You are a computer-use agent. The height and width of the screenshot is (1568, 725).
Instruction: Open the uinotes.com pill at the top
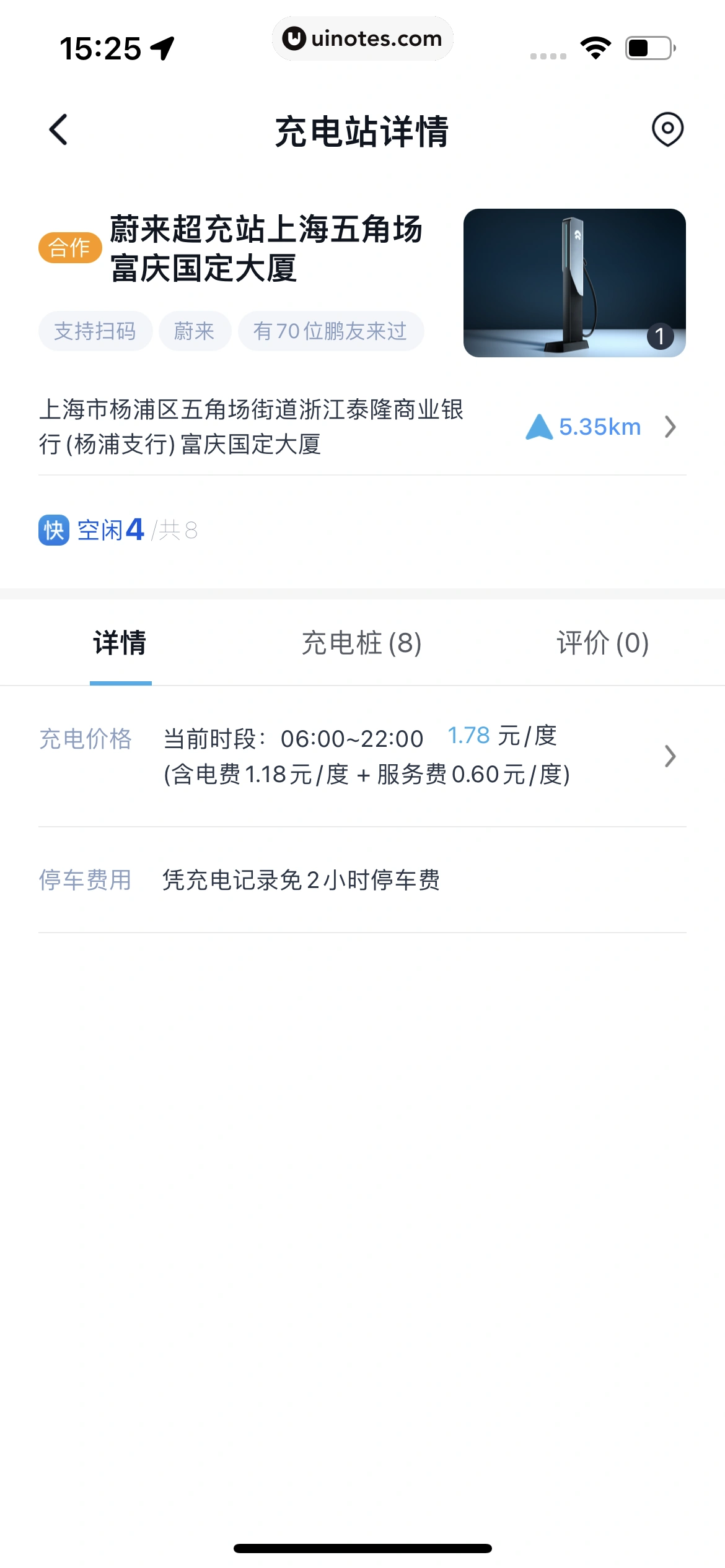tap(362, 38)
